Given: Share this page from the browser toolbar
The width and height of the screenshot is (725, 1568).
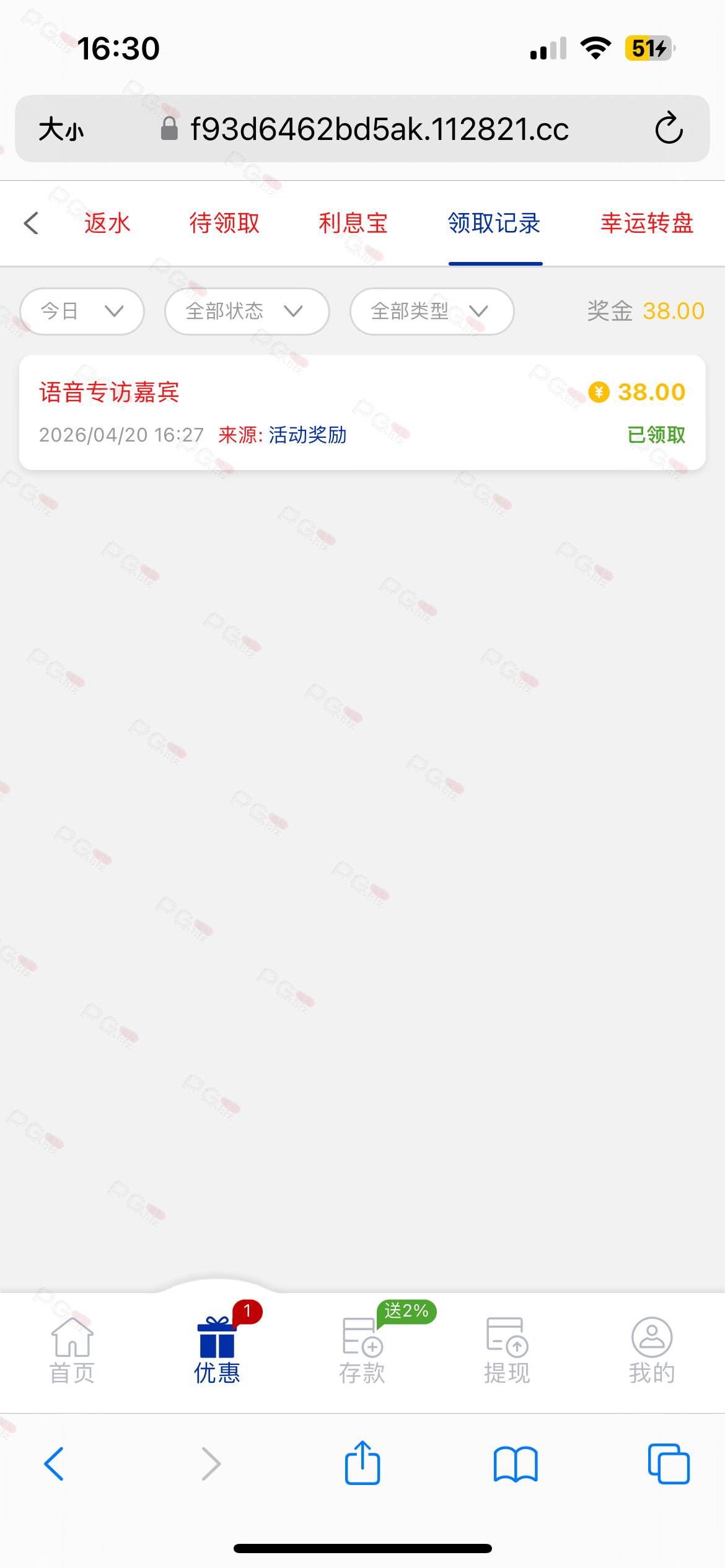Looking at the screenshot, I should [362, 1464].
